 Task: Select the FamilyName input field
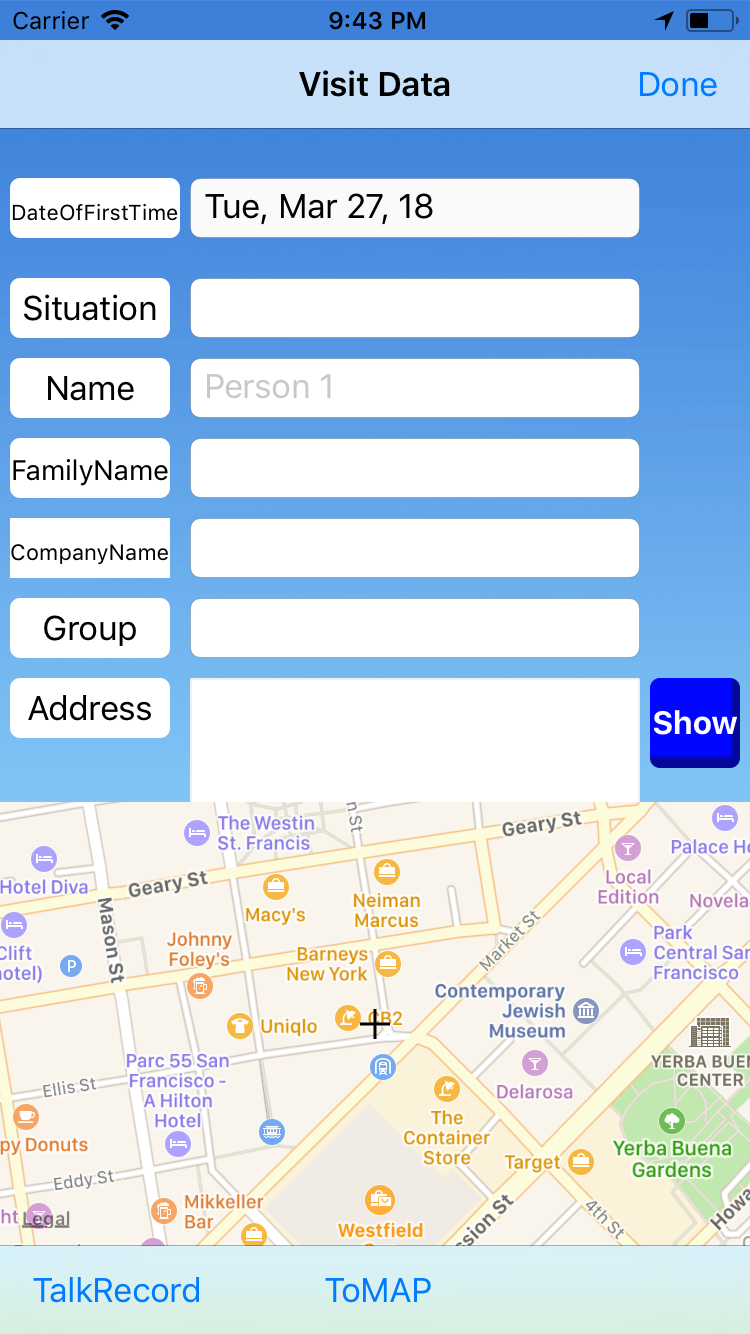pos(415,468)
